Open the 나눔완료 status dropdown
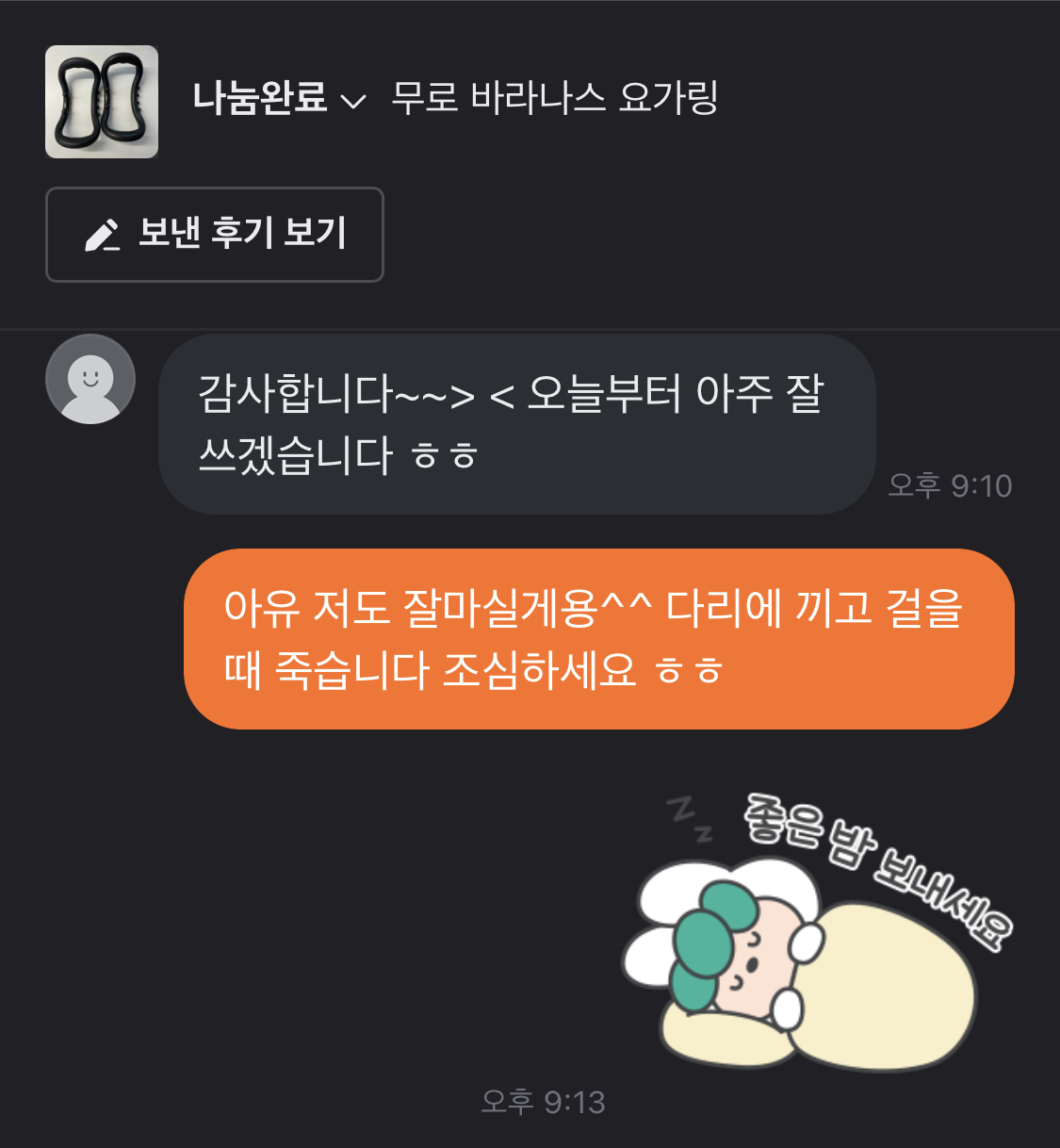This screenshot has width=1060, height=1148. (279, 98)
